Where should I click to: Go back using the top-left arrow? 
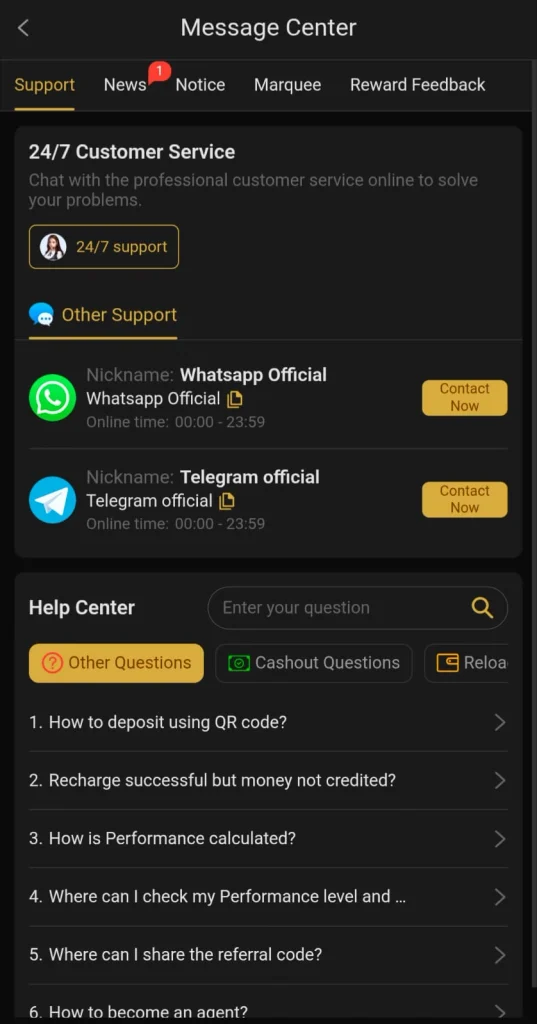(24, 28)
